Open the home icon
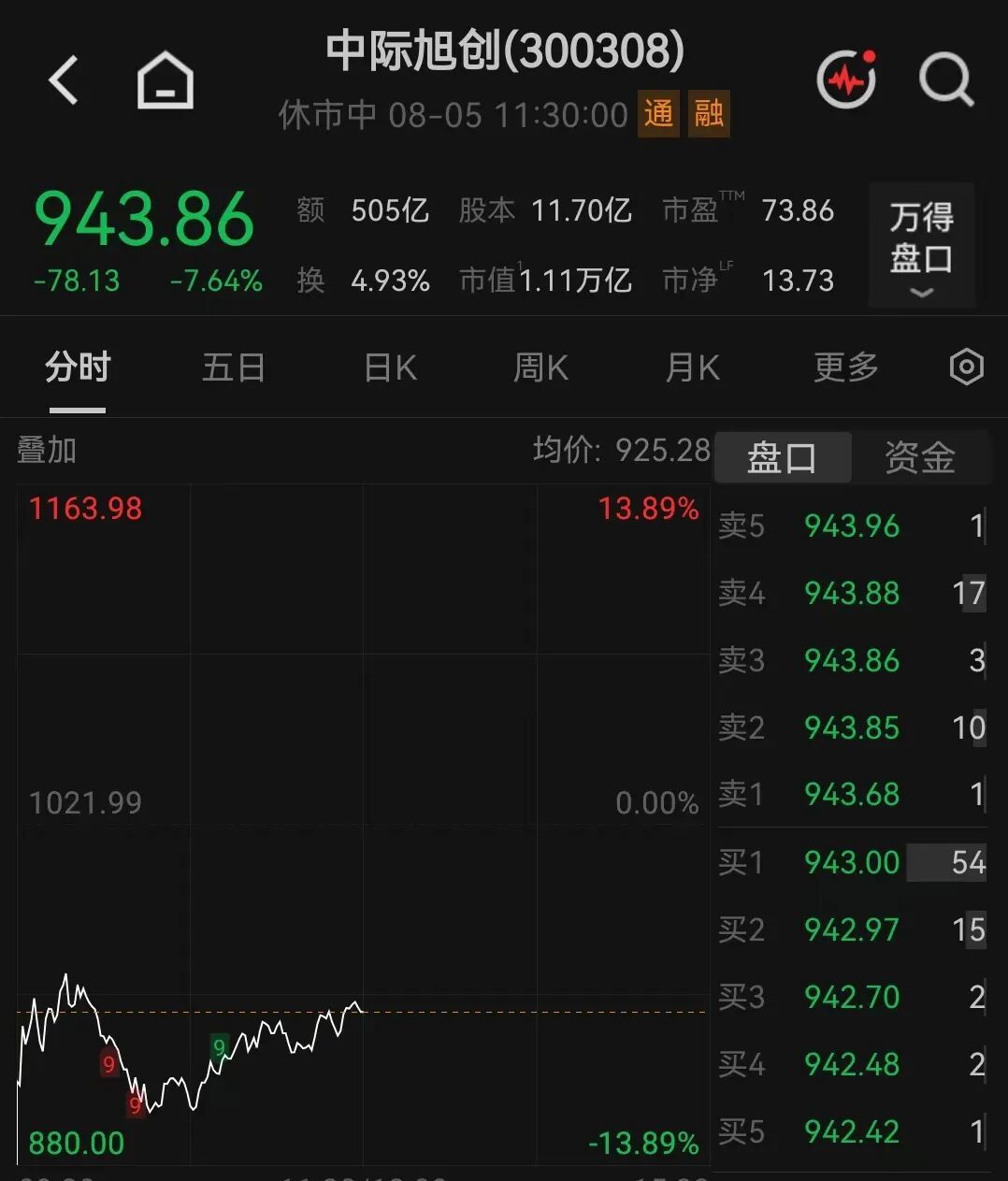The height and width of the screenshot is (1181, 1008). pos(166,80)
